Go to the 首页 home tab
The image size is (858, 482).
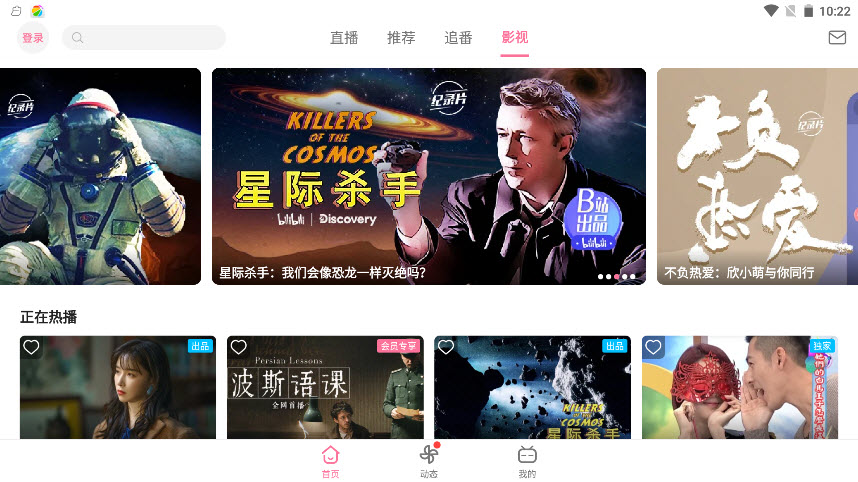tap(330, 461)
